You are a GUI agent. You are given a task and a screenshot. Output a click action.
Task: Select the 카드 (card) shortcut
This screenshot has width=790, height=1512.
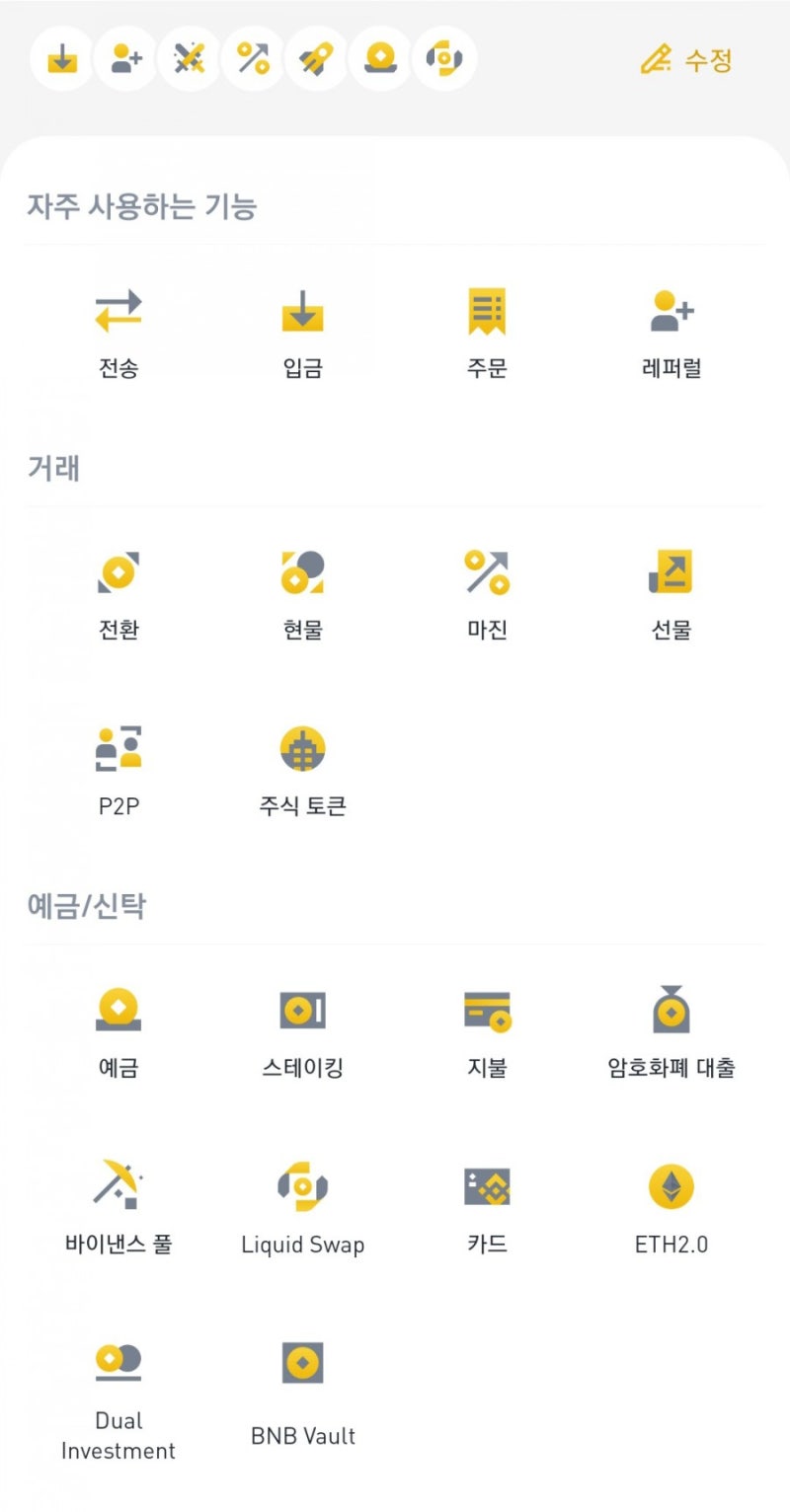(x=486, y=1187)
